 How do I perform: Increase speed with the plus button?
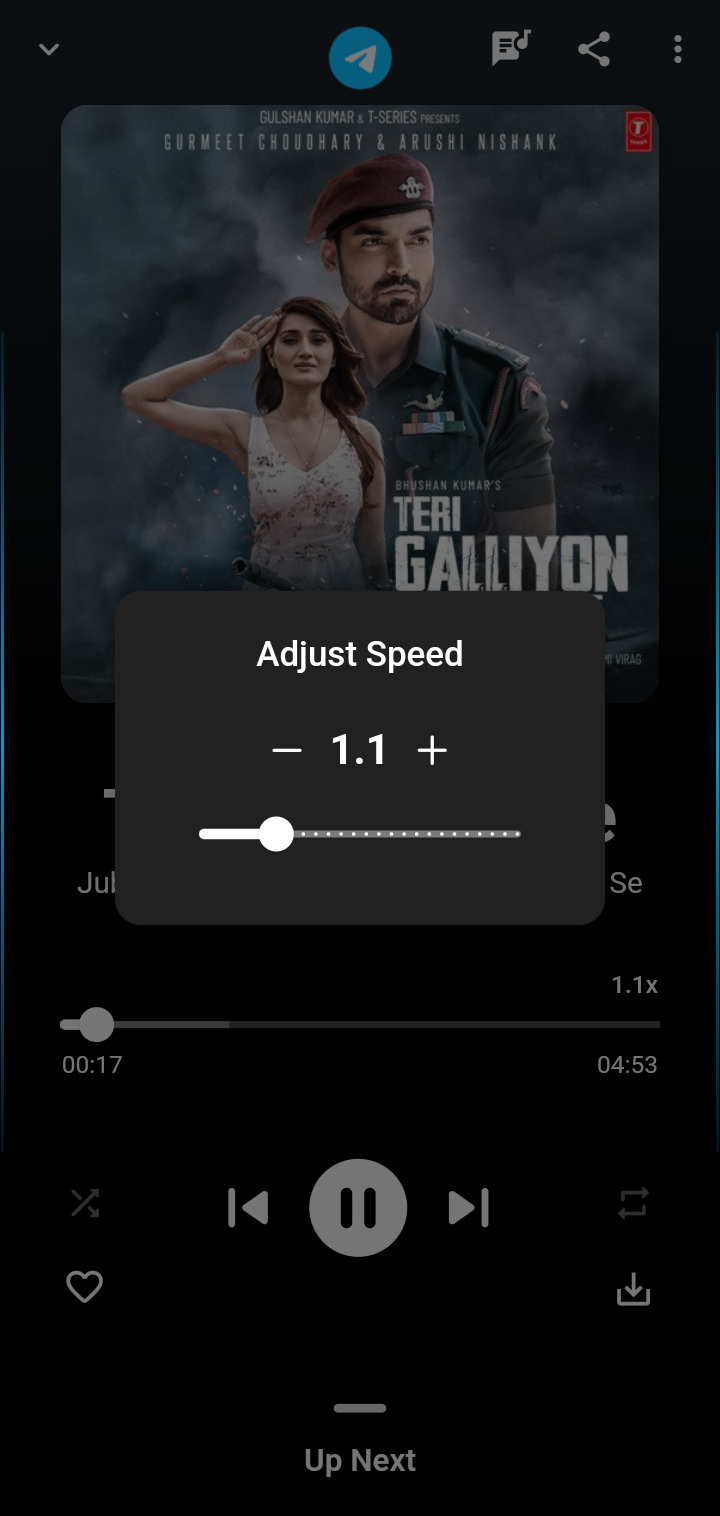[432, 748]
